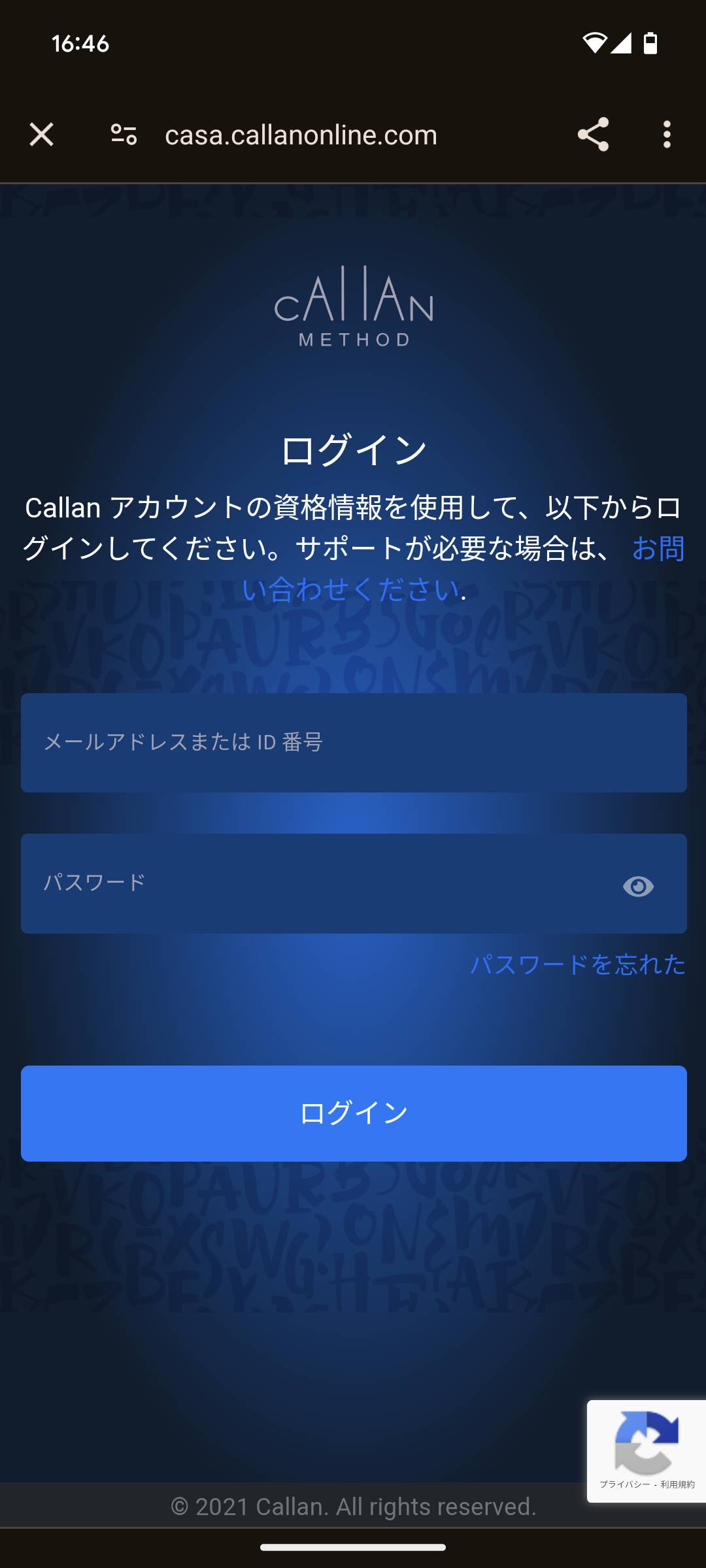Tap the blue ログイン button
706x1568 pixels.
354,1113
